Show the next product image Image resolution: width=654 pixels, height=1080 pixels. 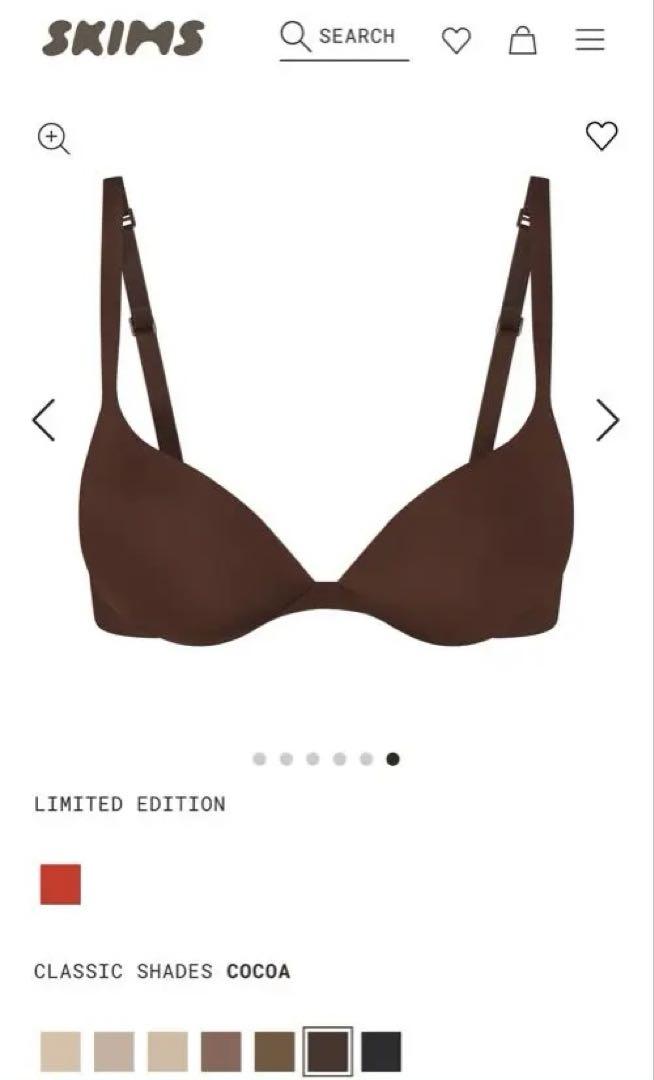point(607,420)
